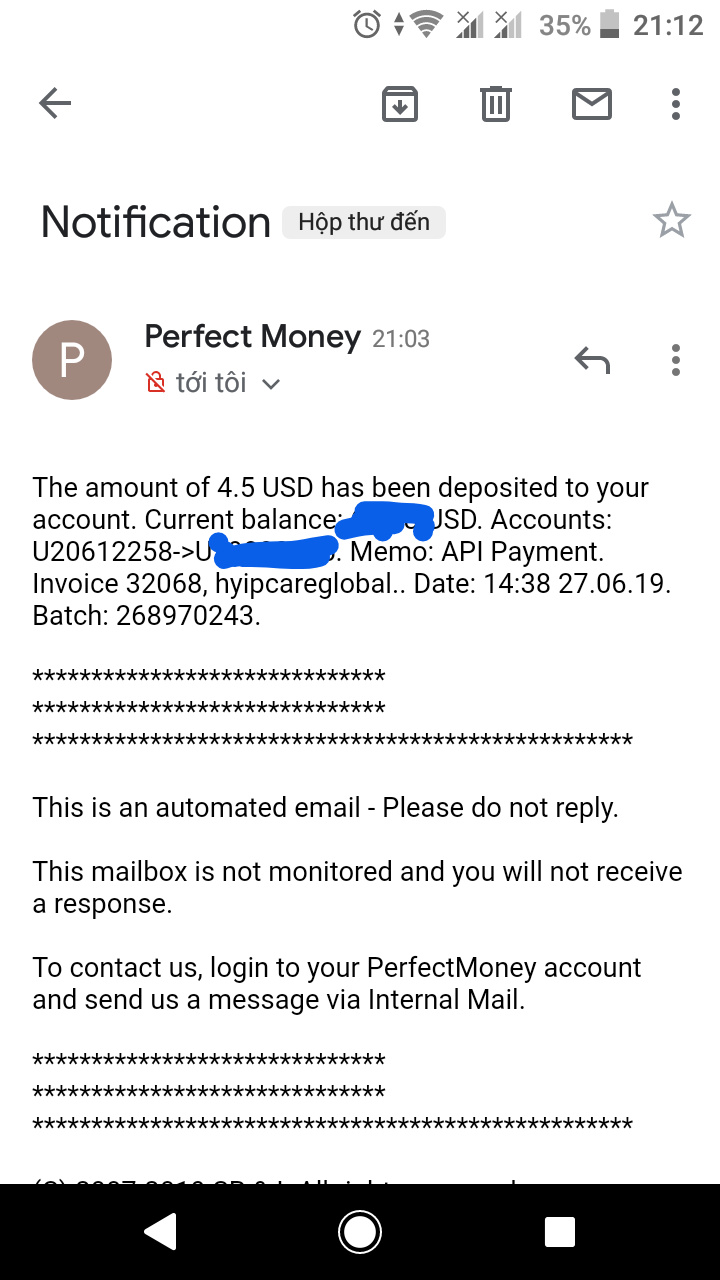Image resolution: width=720 pixels, height=1280 pixels.
Task: Open Perfect Money sender avatar
Action: click(x=72, y=360)
